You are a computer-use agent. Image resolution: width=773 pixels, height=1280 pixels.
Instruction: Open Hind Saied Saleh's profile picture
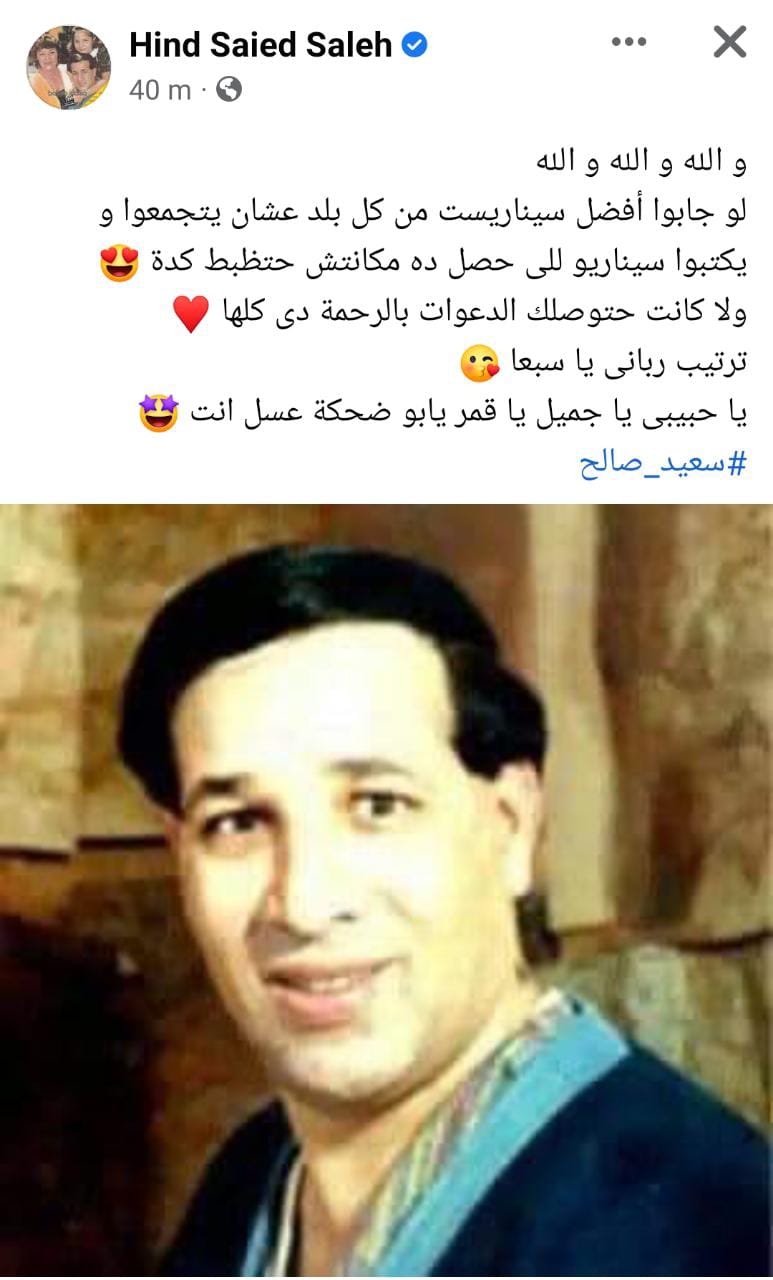tap(68, 67)
